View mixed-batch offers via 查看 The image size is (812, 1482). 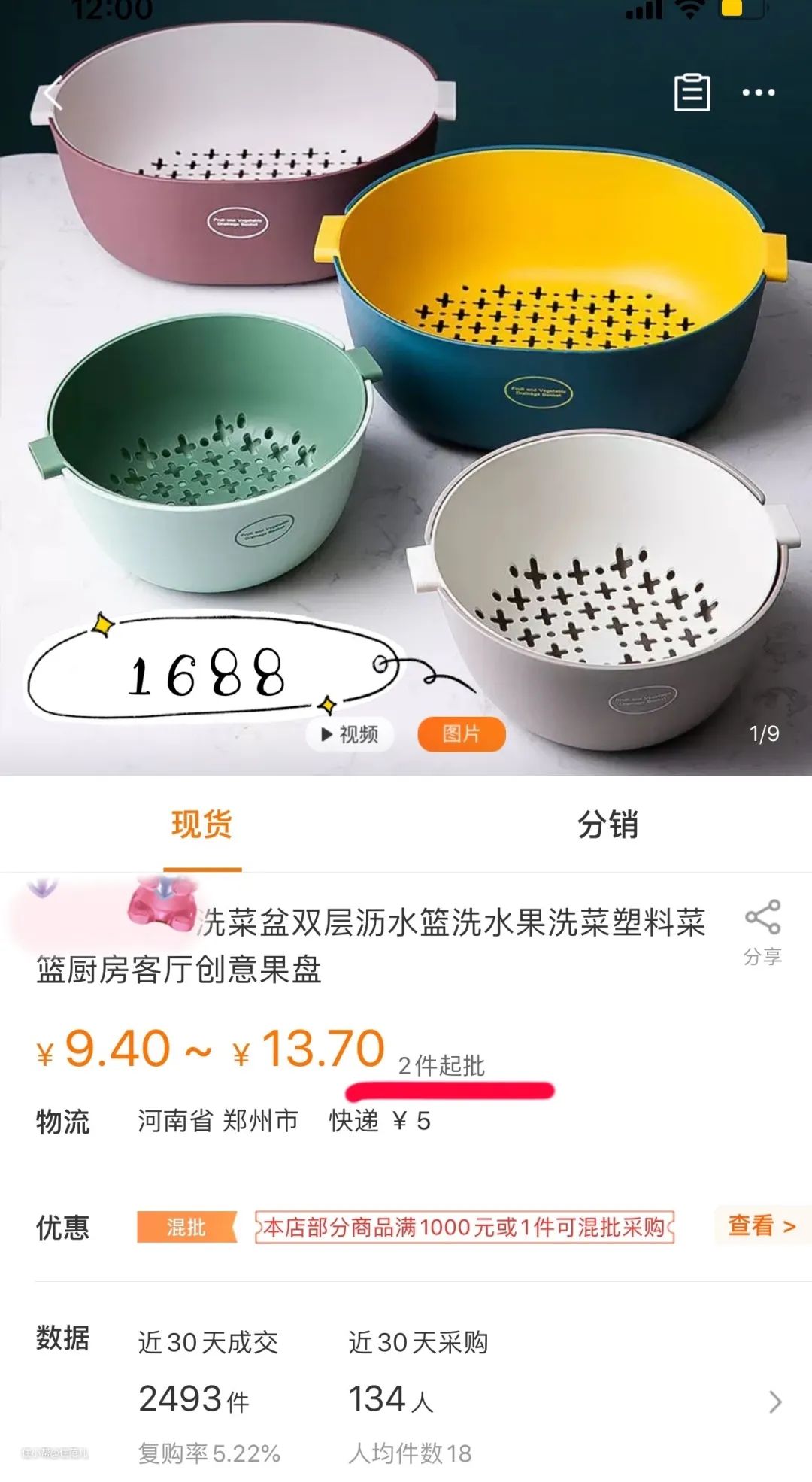761,1226
